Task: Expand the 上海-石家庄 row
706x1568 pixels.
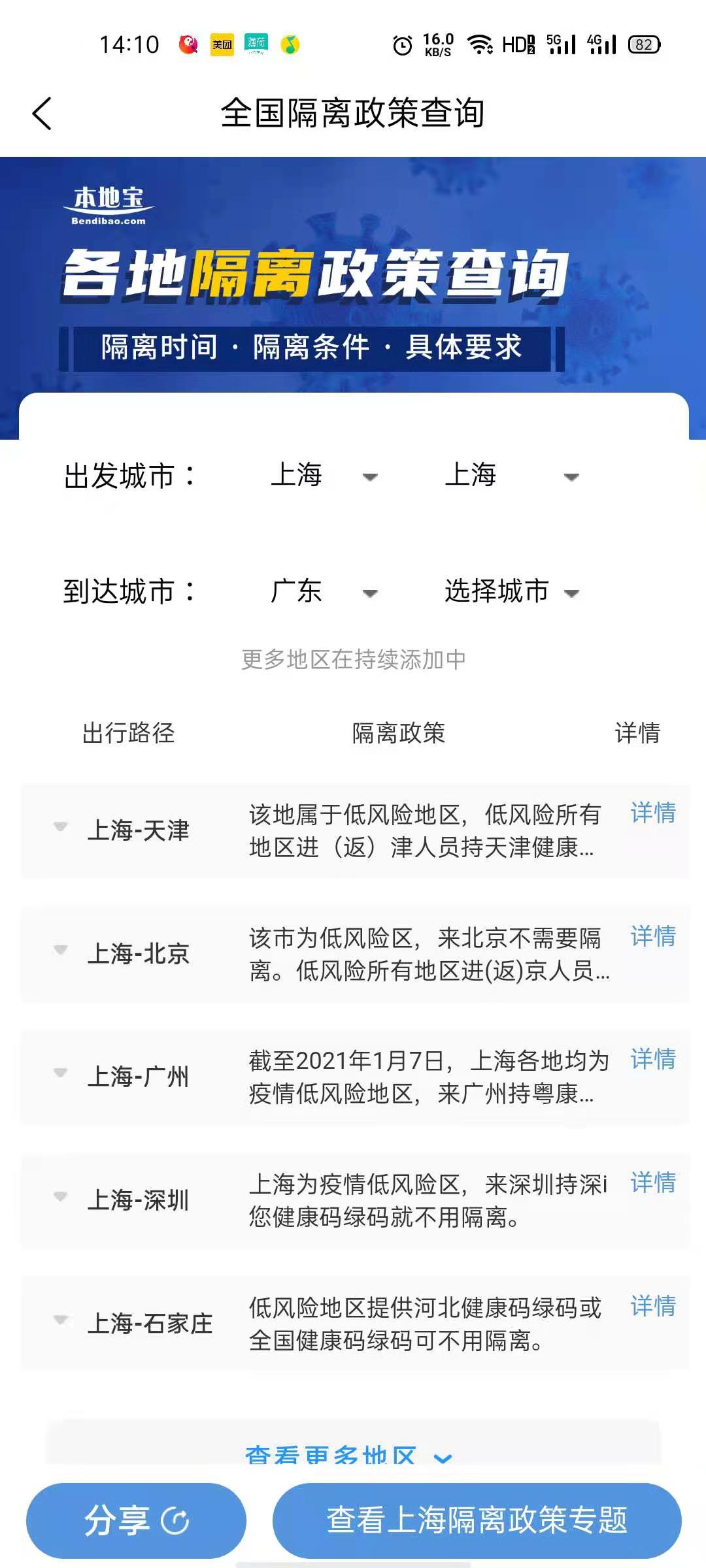Action: tap(60, 1320)
